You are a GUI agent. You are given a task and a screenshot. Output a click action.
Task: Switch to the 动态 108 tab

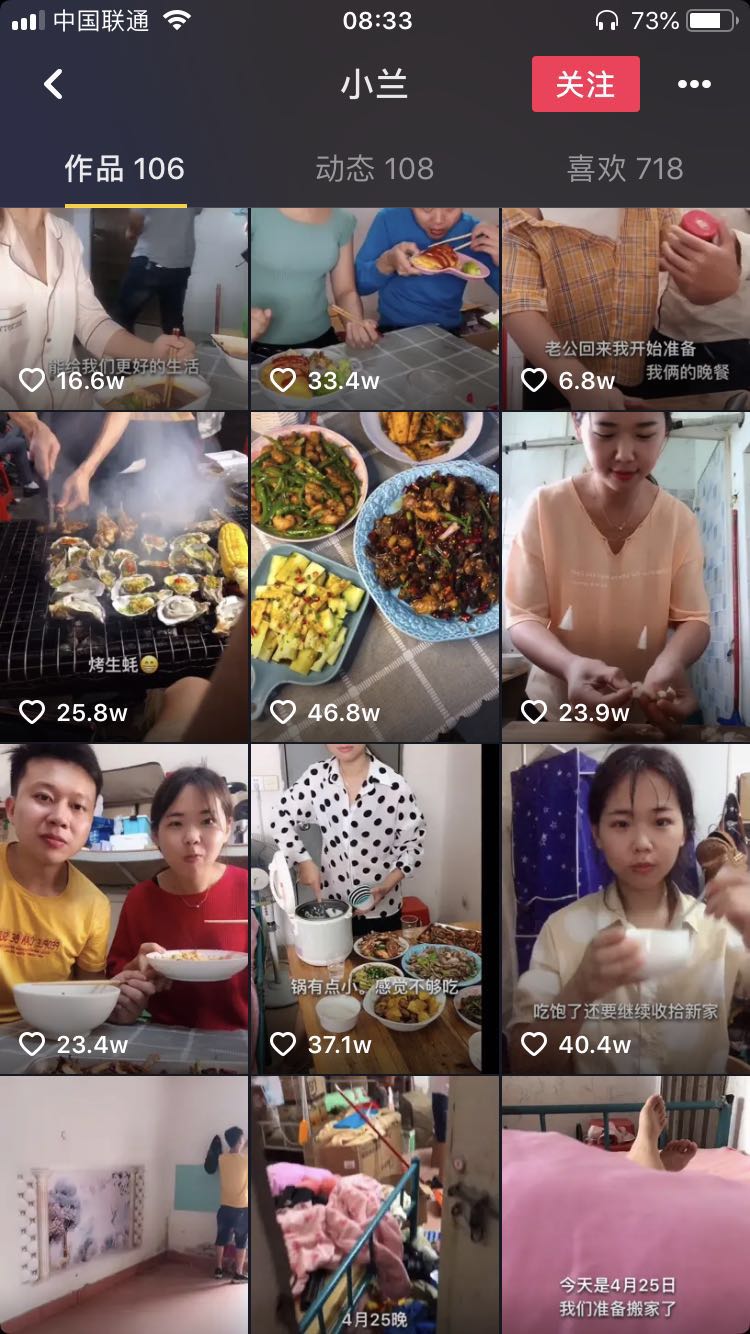coord(374,168)
